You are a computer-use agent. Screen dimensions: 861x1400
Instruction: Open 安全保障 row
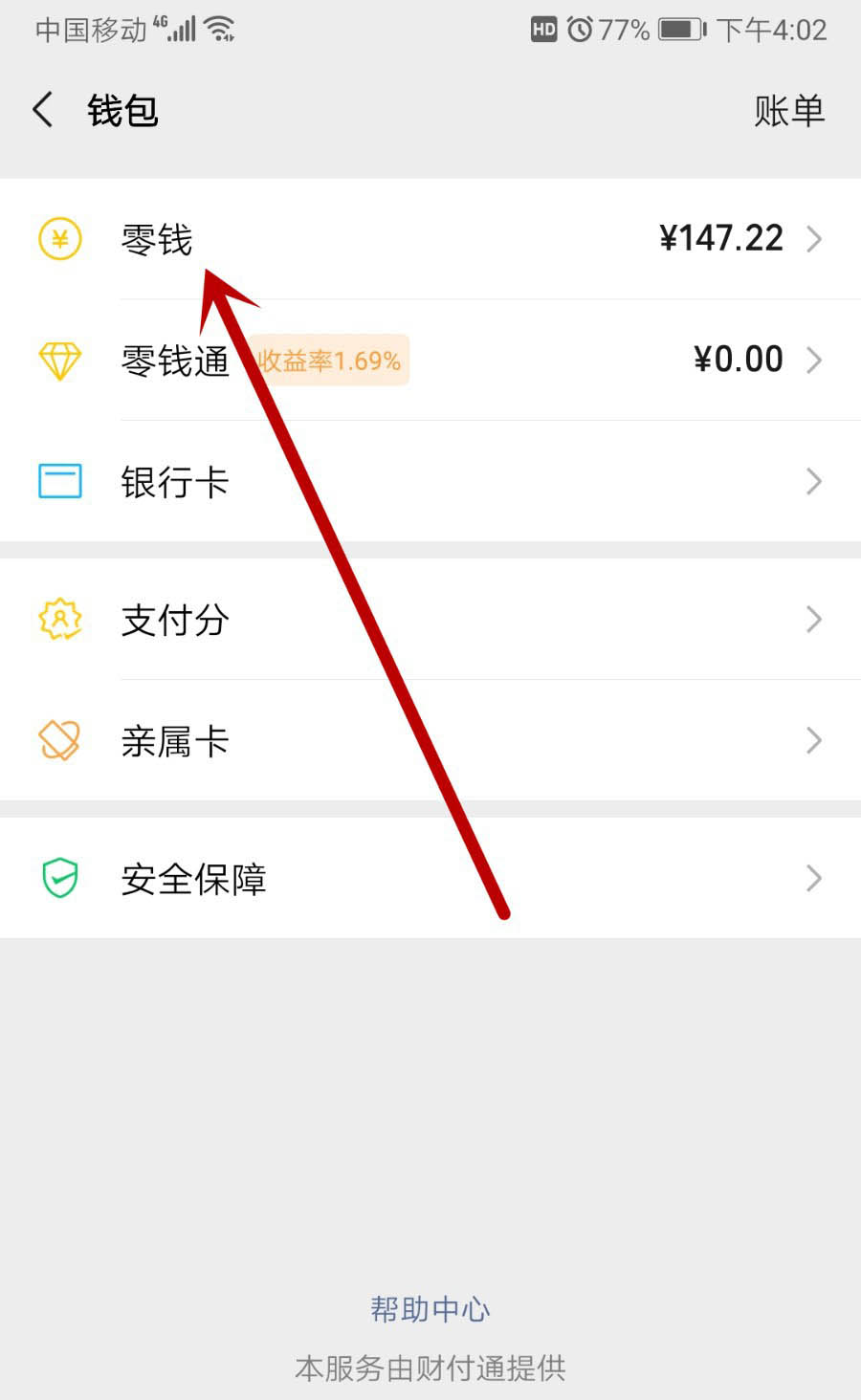click(x=430, y=878)
